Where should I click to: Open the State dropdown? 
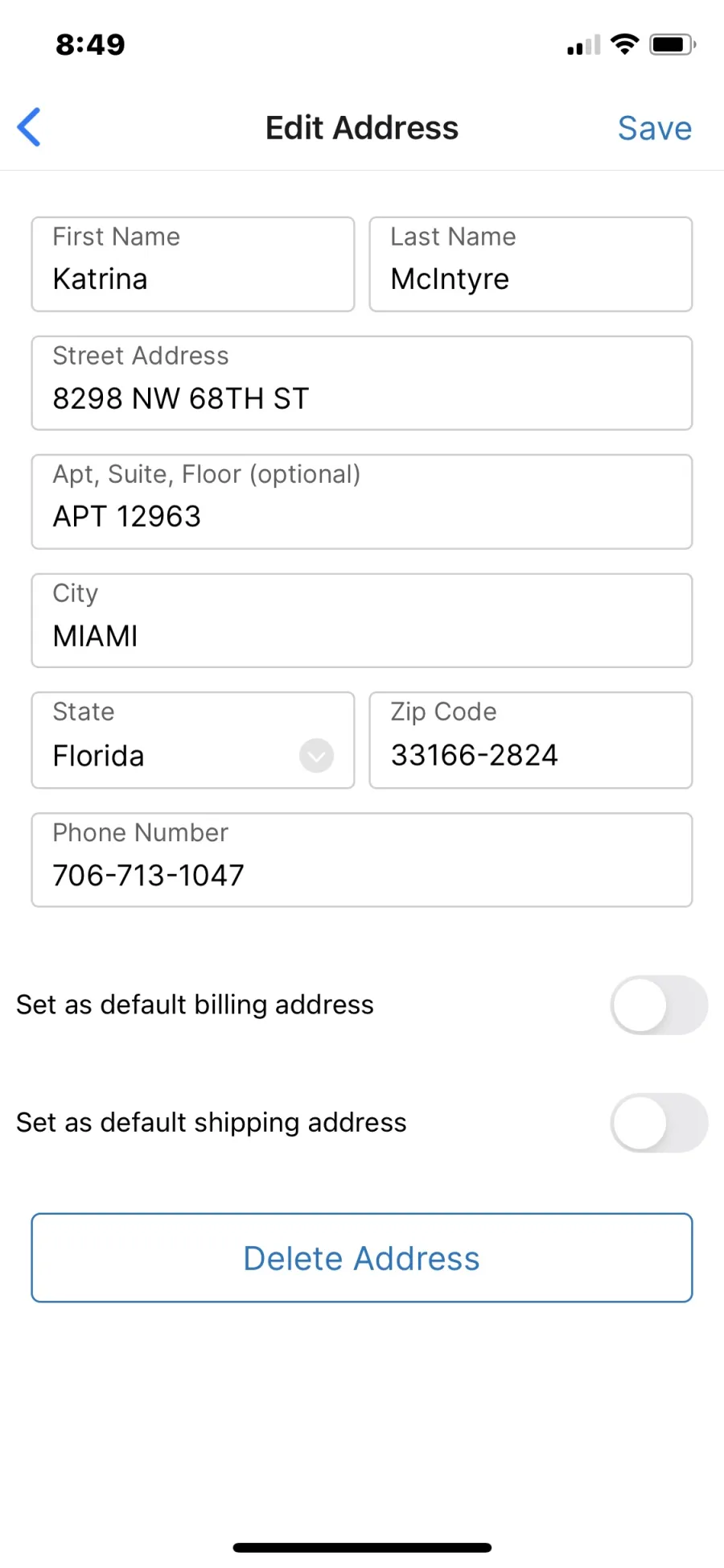193,741
